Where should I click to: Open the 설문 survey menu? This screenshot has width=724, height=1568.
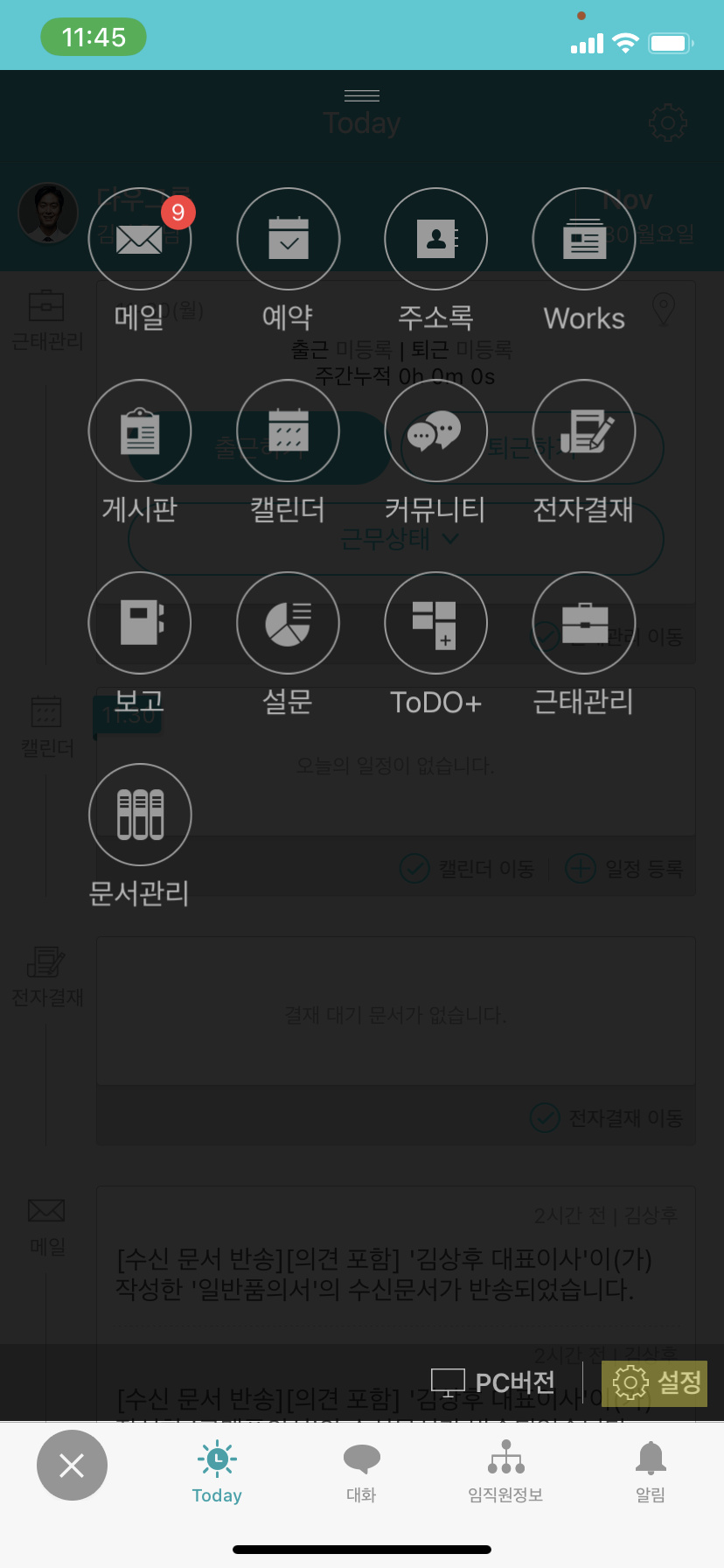(x=288, y=623)
